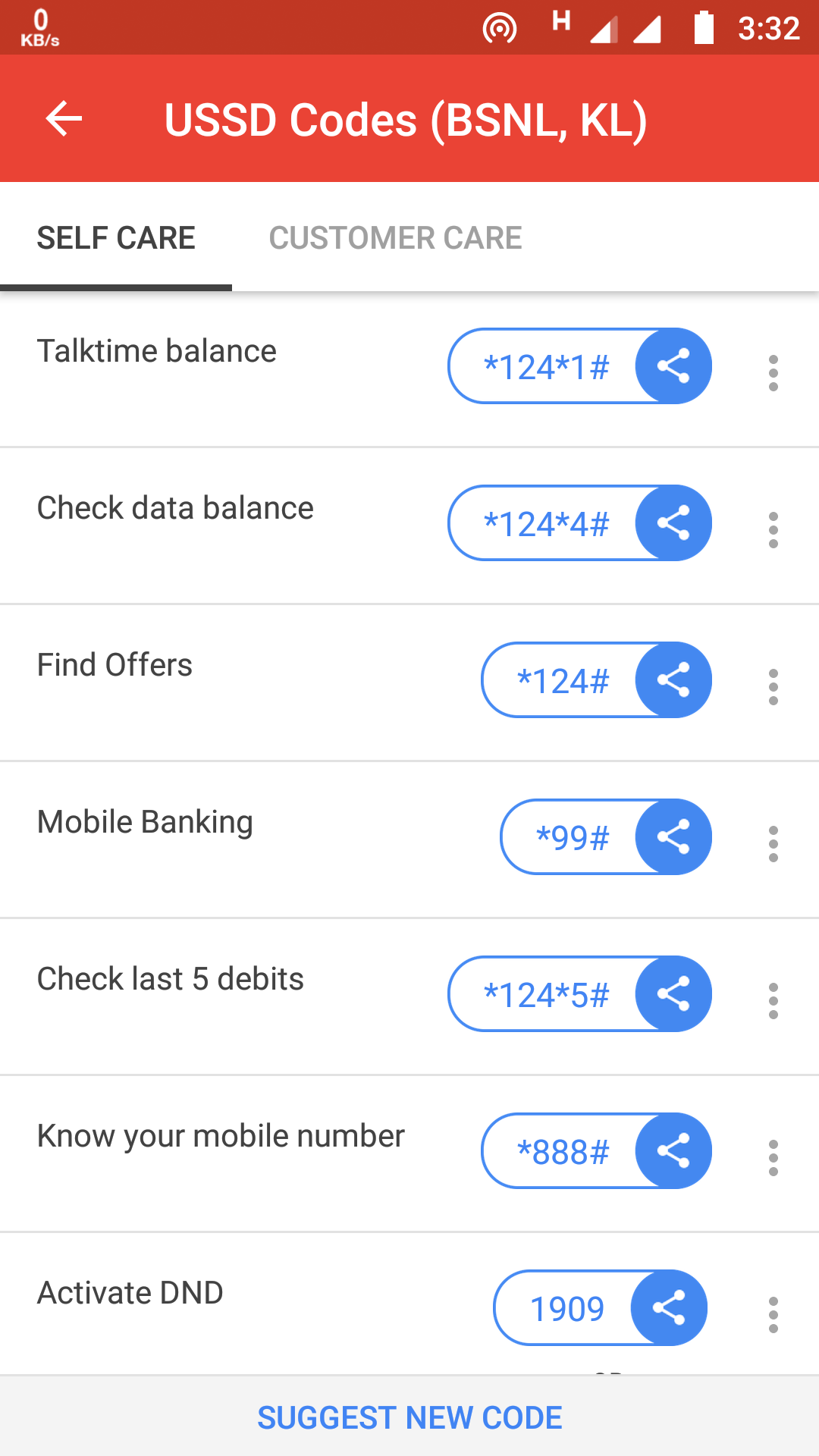Share the Talktime balance code
Viewport: 819px width, 1456px height.
click(x=673, y=366)
